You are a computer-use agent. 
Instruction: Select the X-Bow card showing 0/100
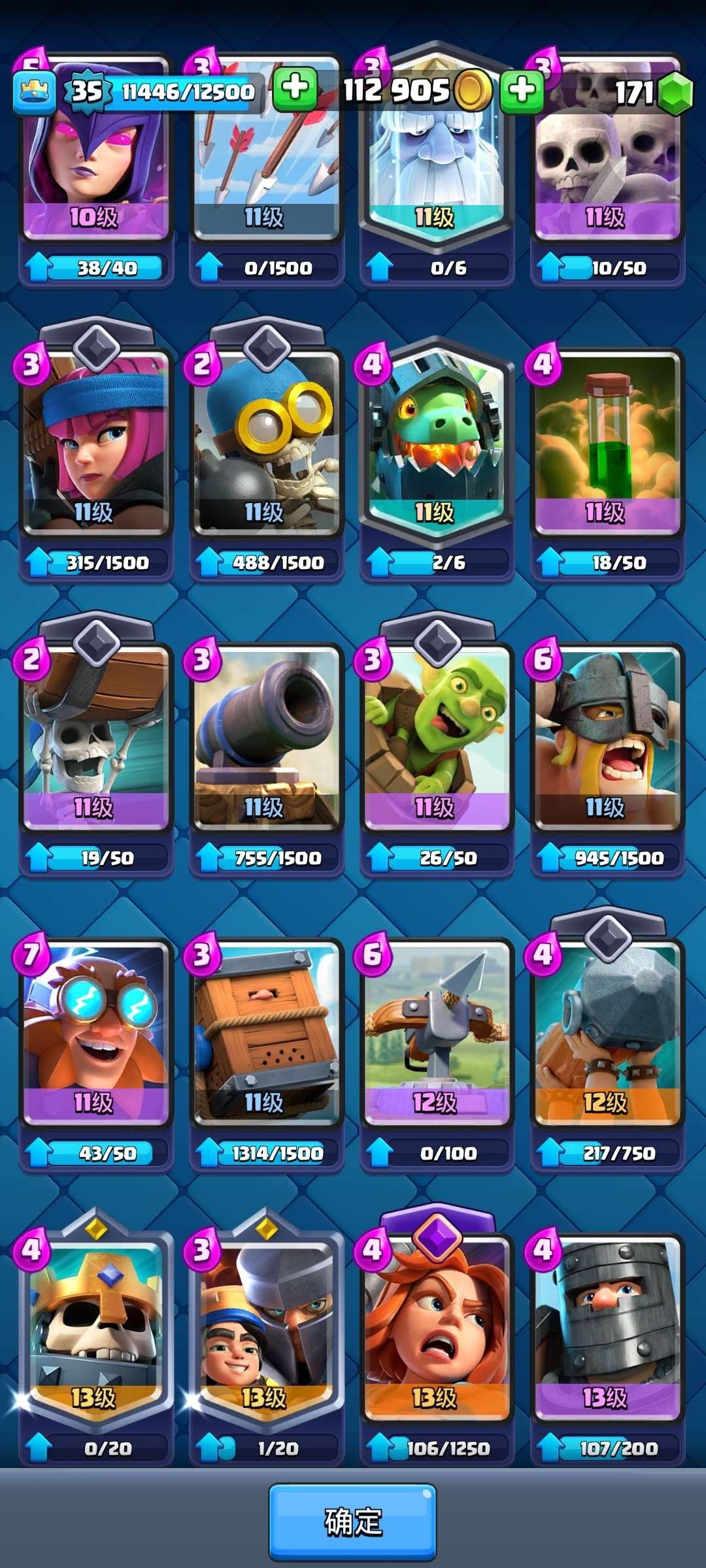pos(437,1032)
